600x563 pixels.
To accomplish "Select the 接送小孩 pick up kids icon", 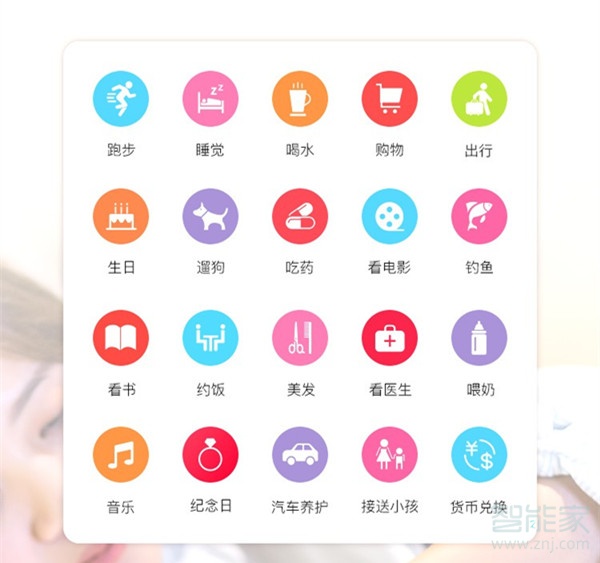I will click(389, 455).
